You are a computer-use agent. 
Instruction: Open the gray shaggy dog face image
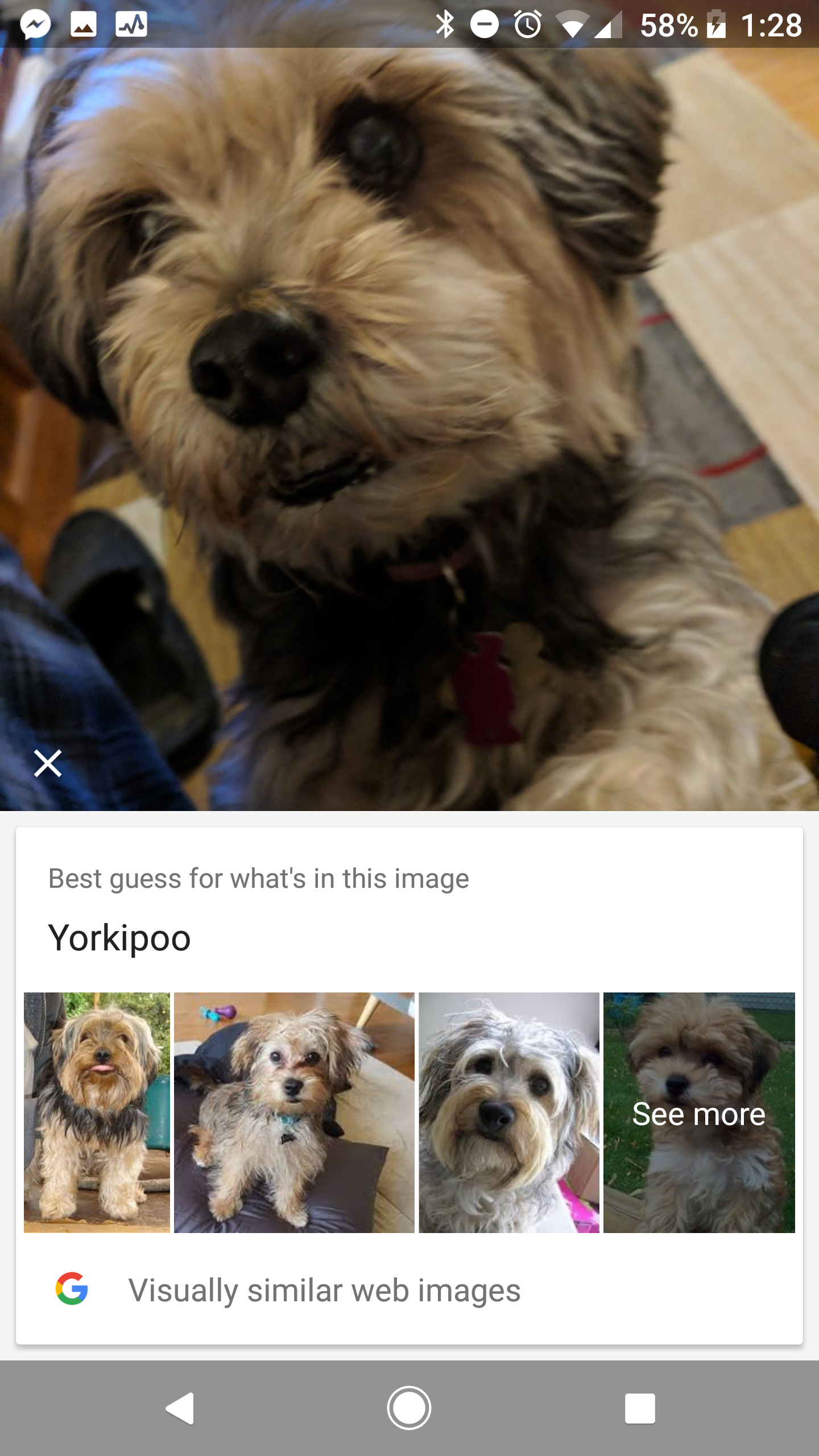[x=509, y=1112]
